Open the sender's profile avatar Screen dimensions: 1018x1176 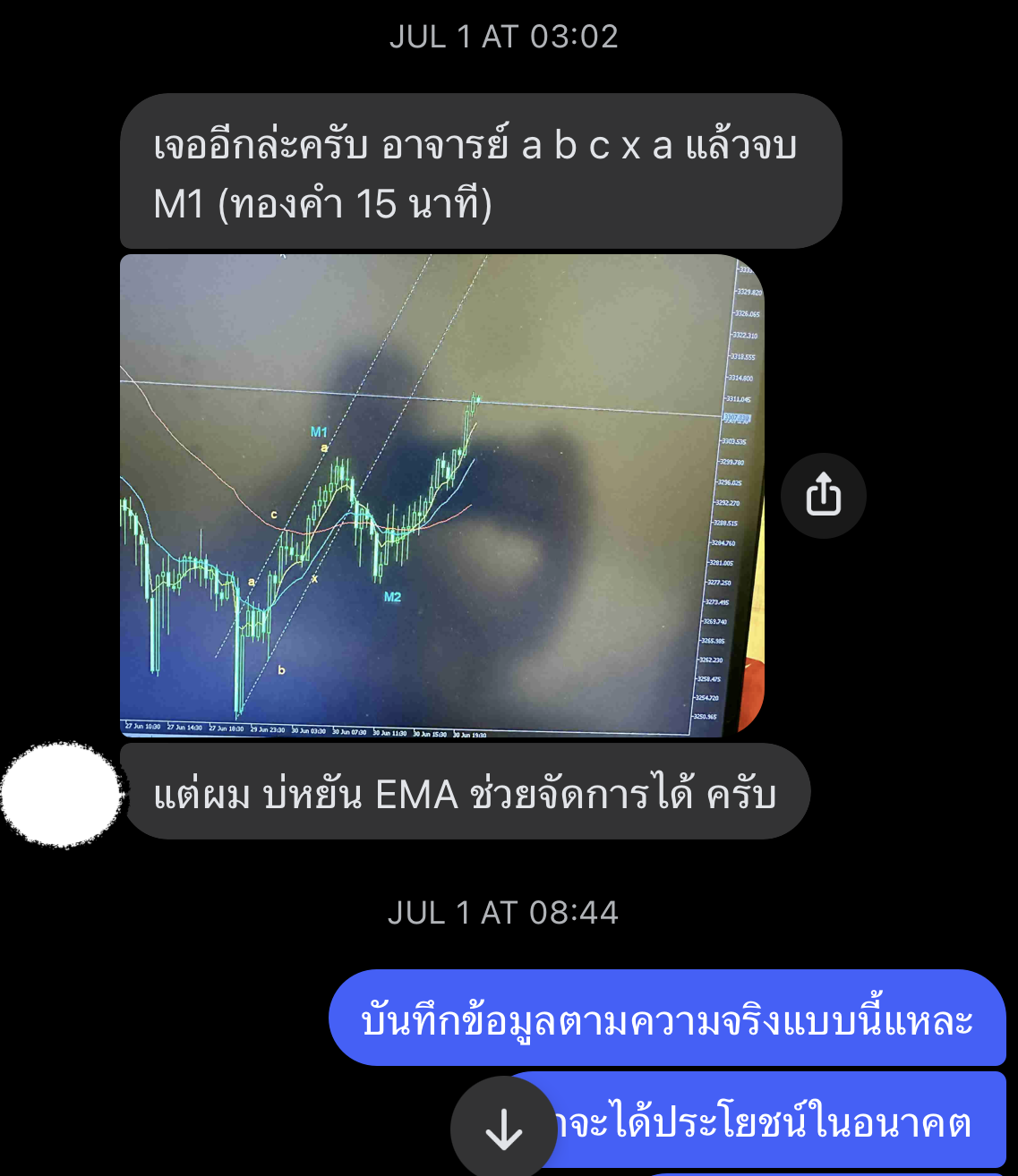pos(61,795)
